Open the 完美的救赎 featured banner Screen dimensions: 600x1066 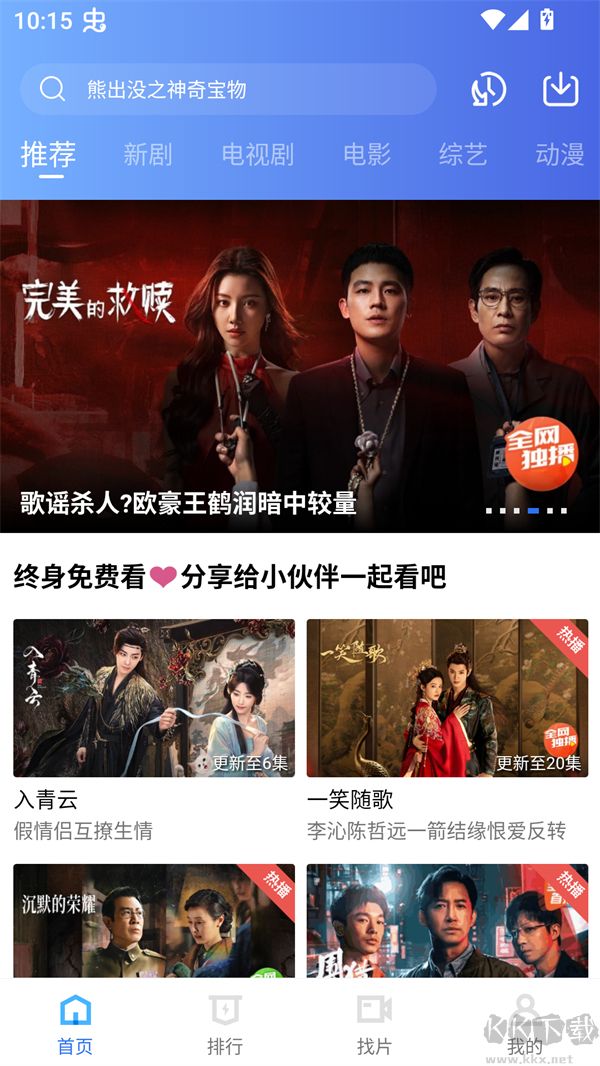pos(300,366)
